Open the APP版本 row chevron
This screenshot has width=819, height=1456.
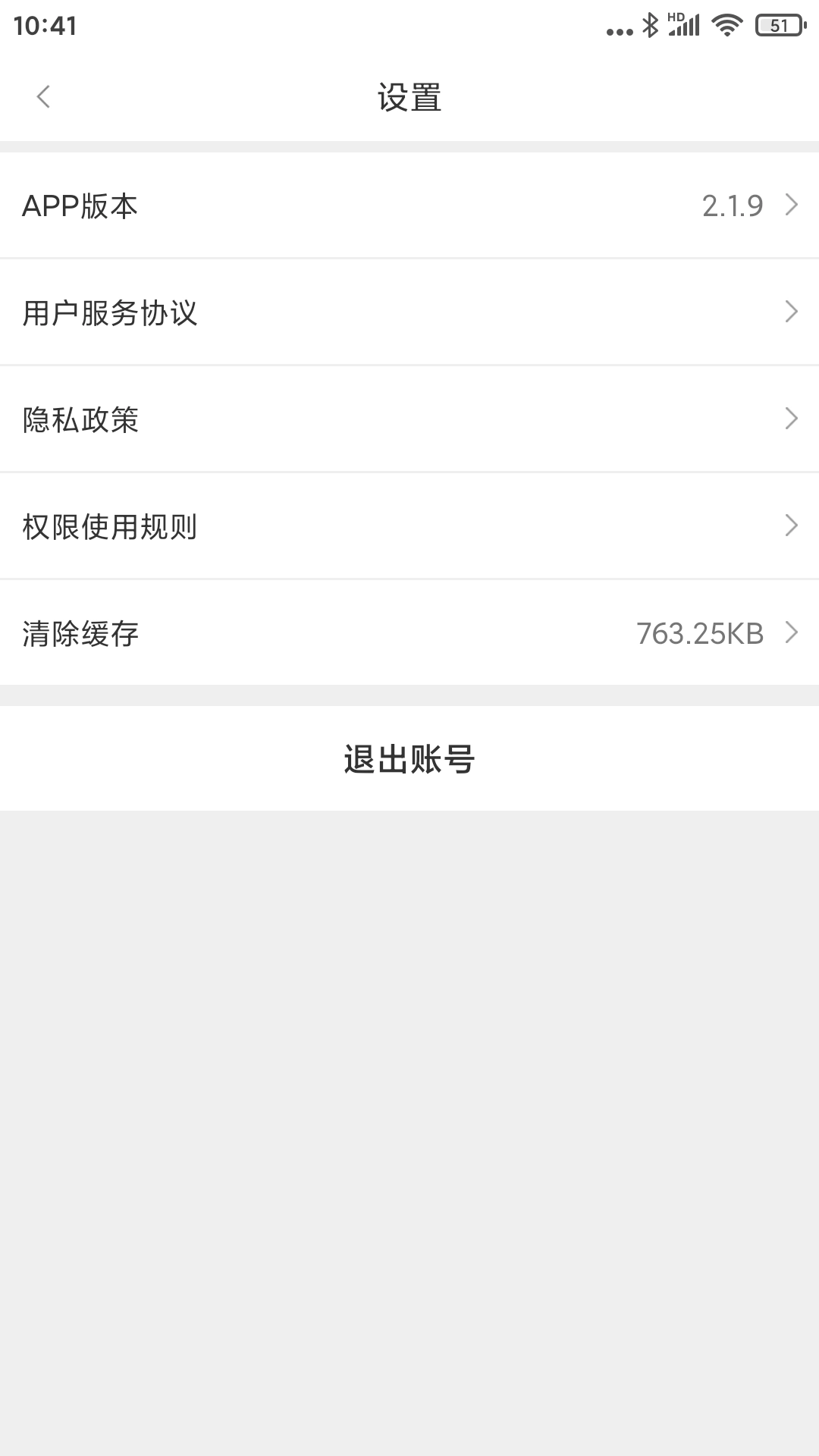[792, 204]
